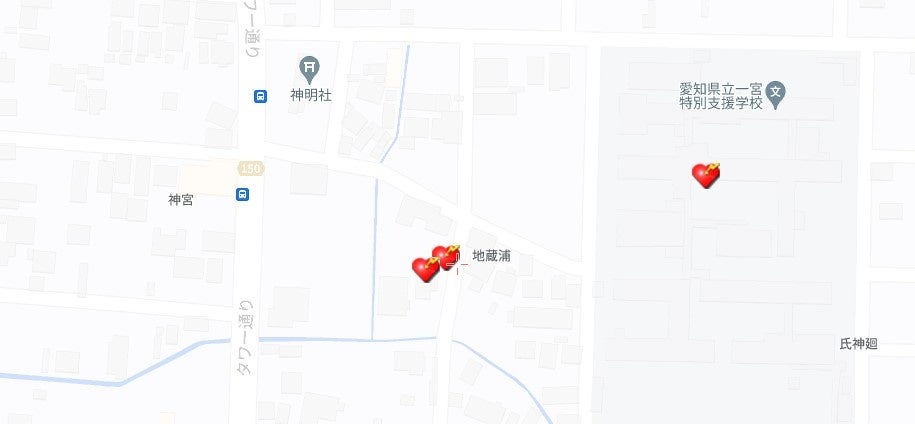Select the heart marker touching the 地蔵浦 label

click(x=447, y=257)
